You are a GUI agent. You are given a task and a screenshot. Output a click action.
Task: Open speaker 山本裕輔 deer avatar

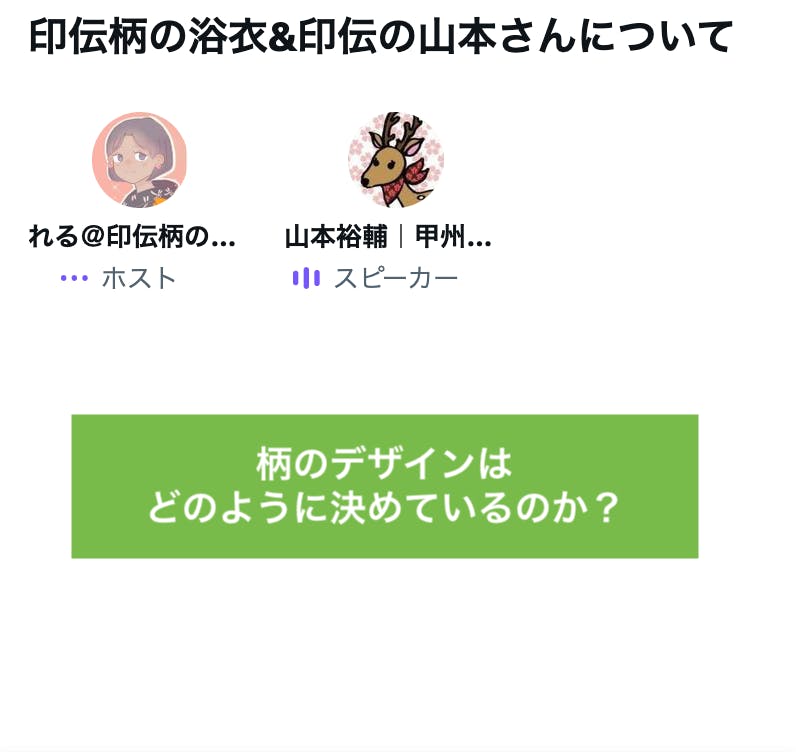coord(396,160)
